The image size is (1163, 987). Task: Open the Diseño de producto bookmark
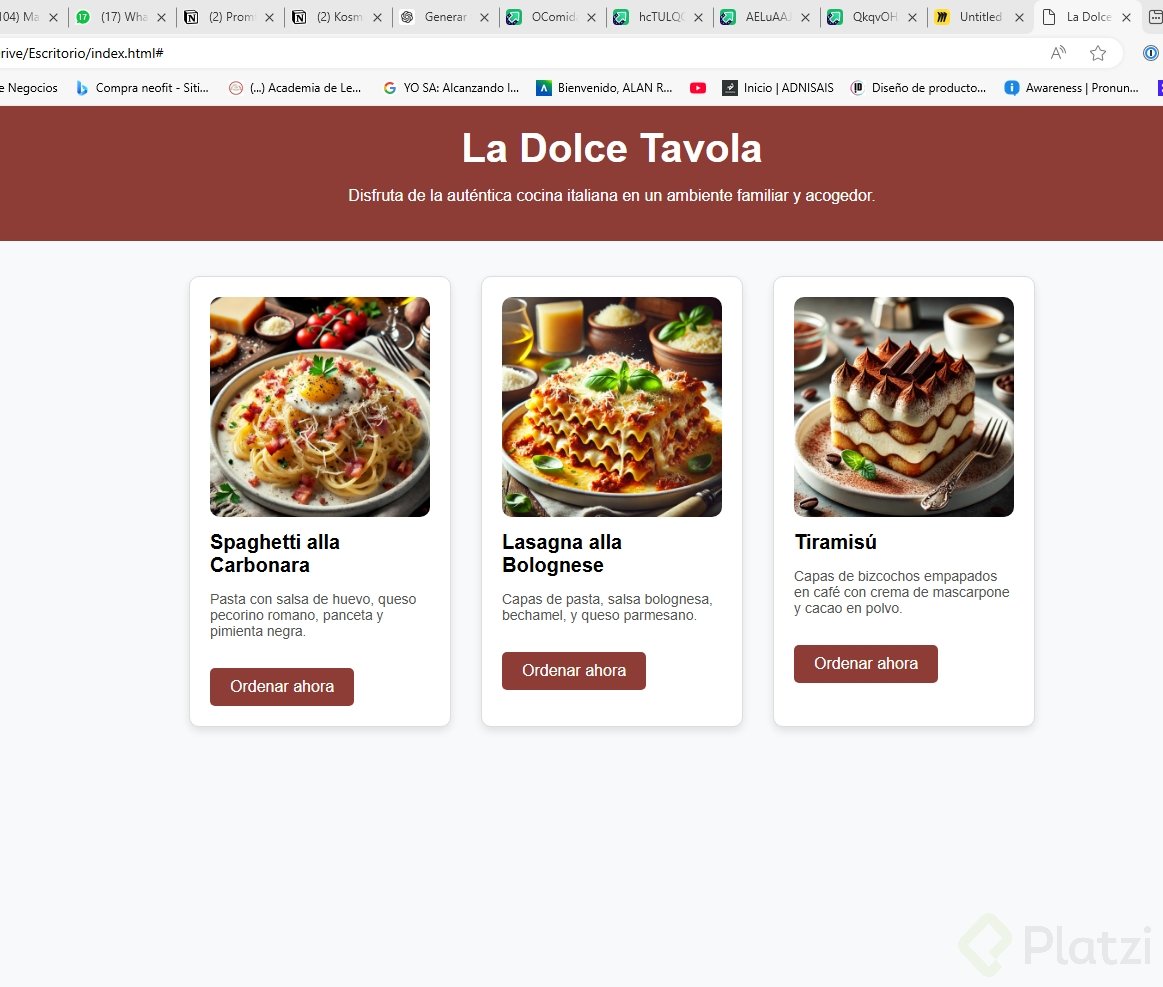(918, 88)
